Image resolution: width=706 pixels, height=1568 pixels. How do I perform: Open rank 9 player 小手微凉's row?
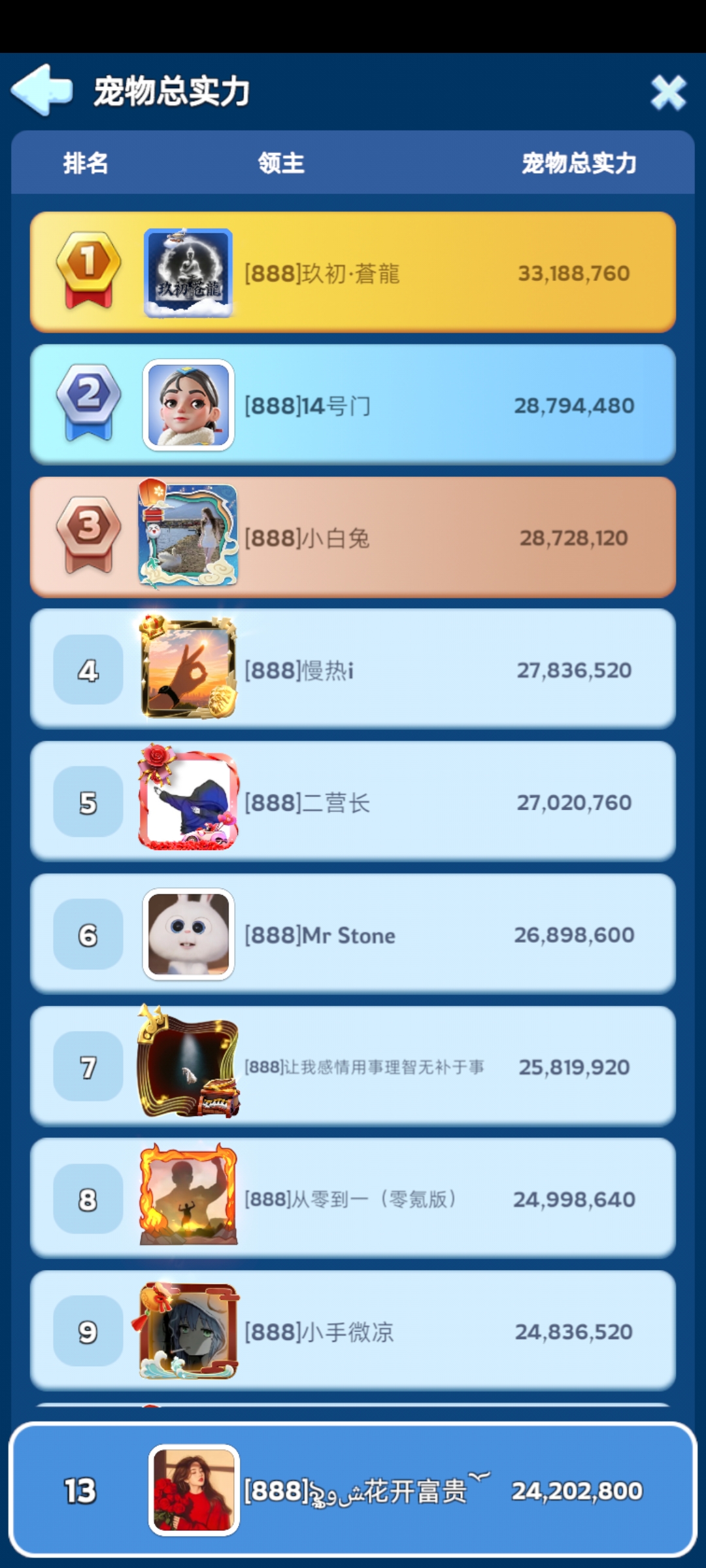pos(353,1331)
